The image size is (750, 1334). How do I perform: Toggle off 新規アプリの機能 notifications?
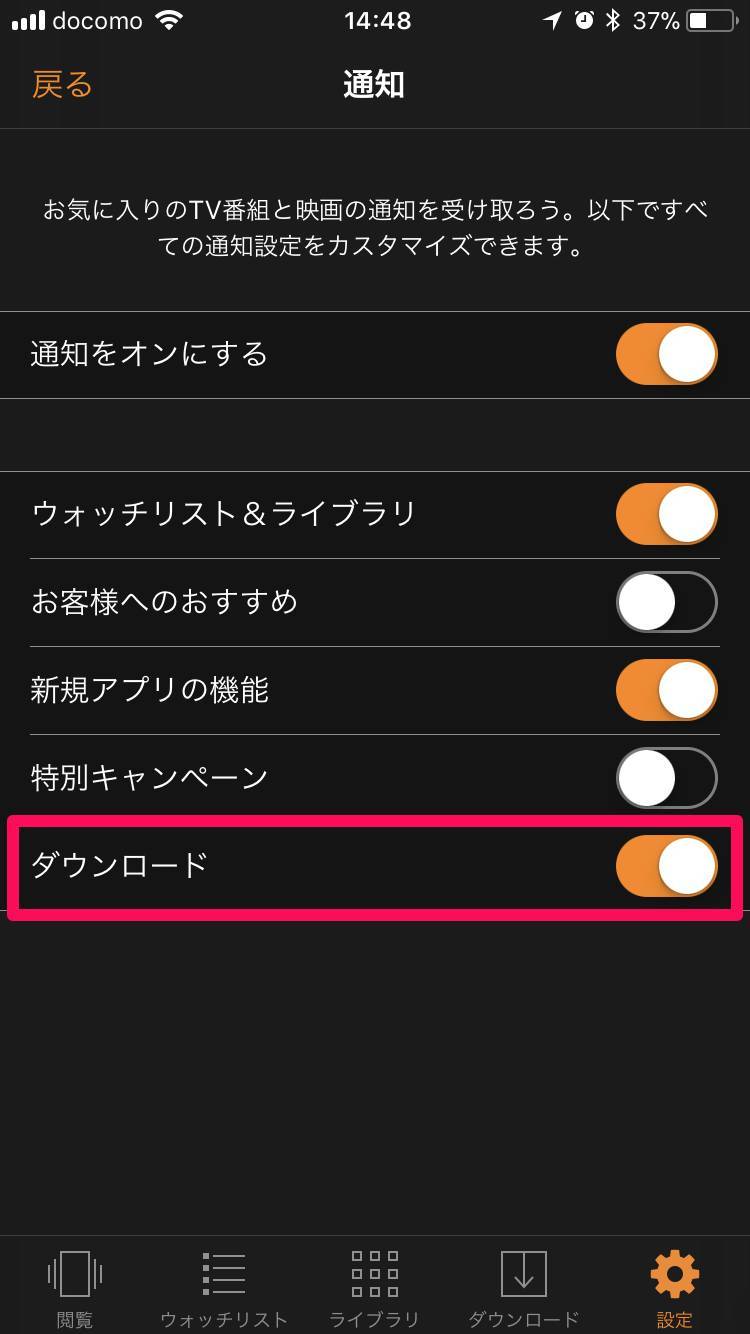[x=666, y=690]
